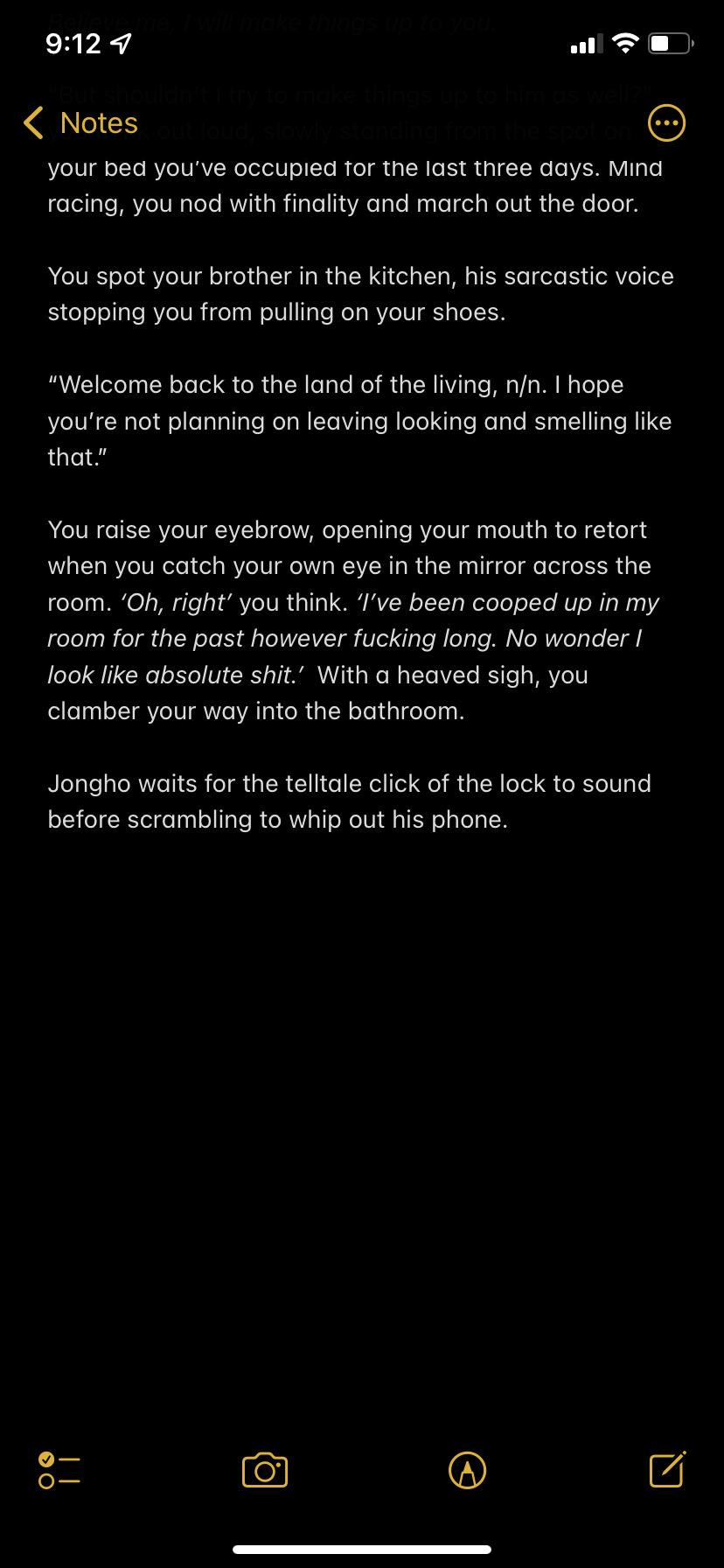Open the camera attachment options
Screen dimensions: 724x1568
[x=265, y=1470]
